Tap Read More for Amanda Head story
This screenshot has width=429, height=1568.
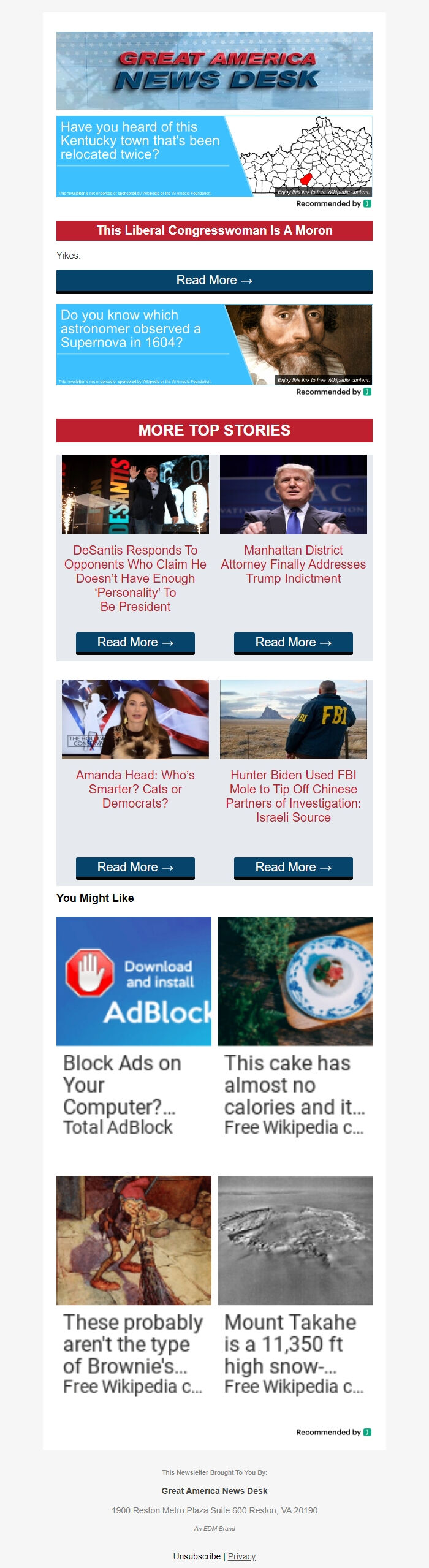pyautogui.click(x=135, y=868)
